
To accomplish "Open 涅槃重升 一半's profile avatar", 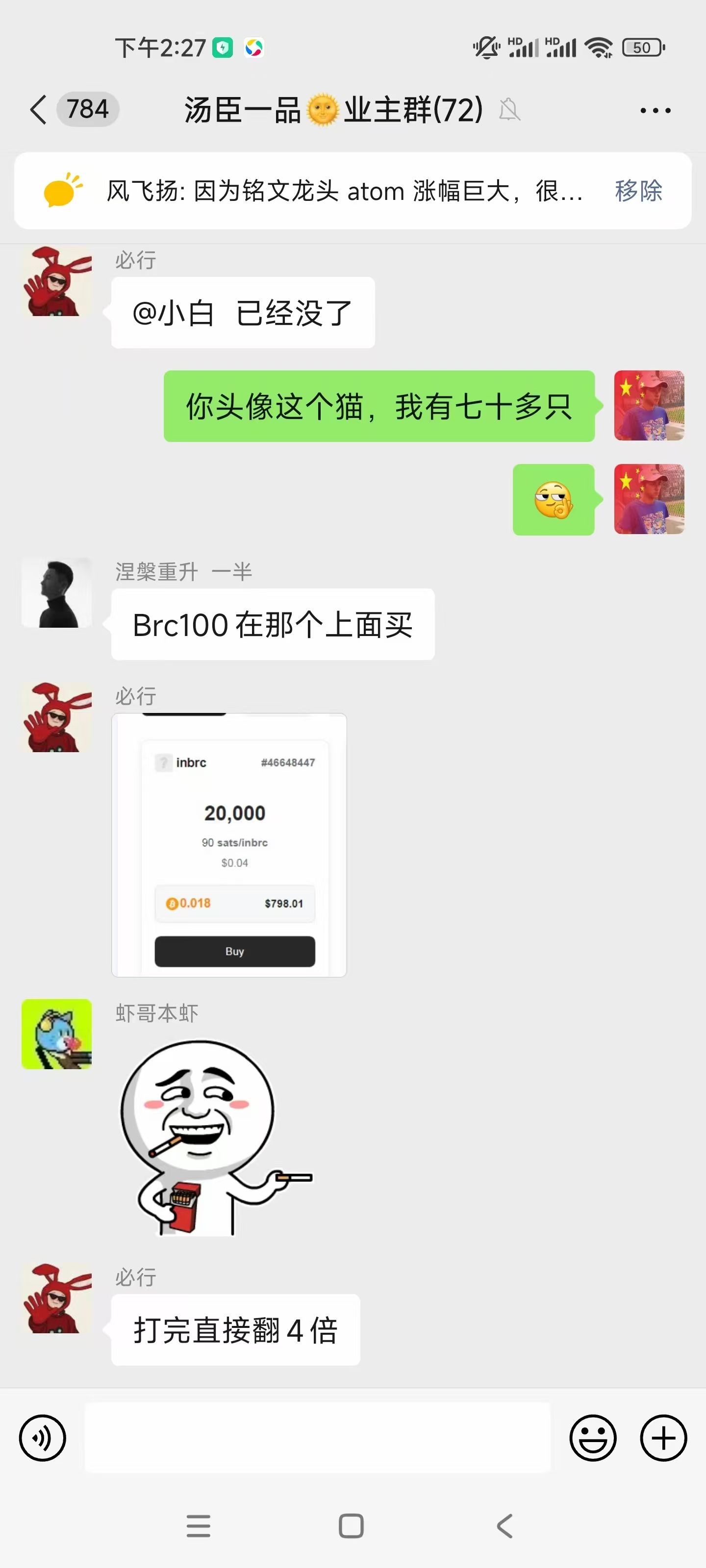I will click(57, 593).
